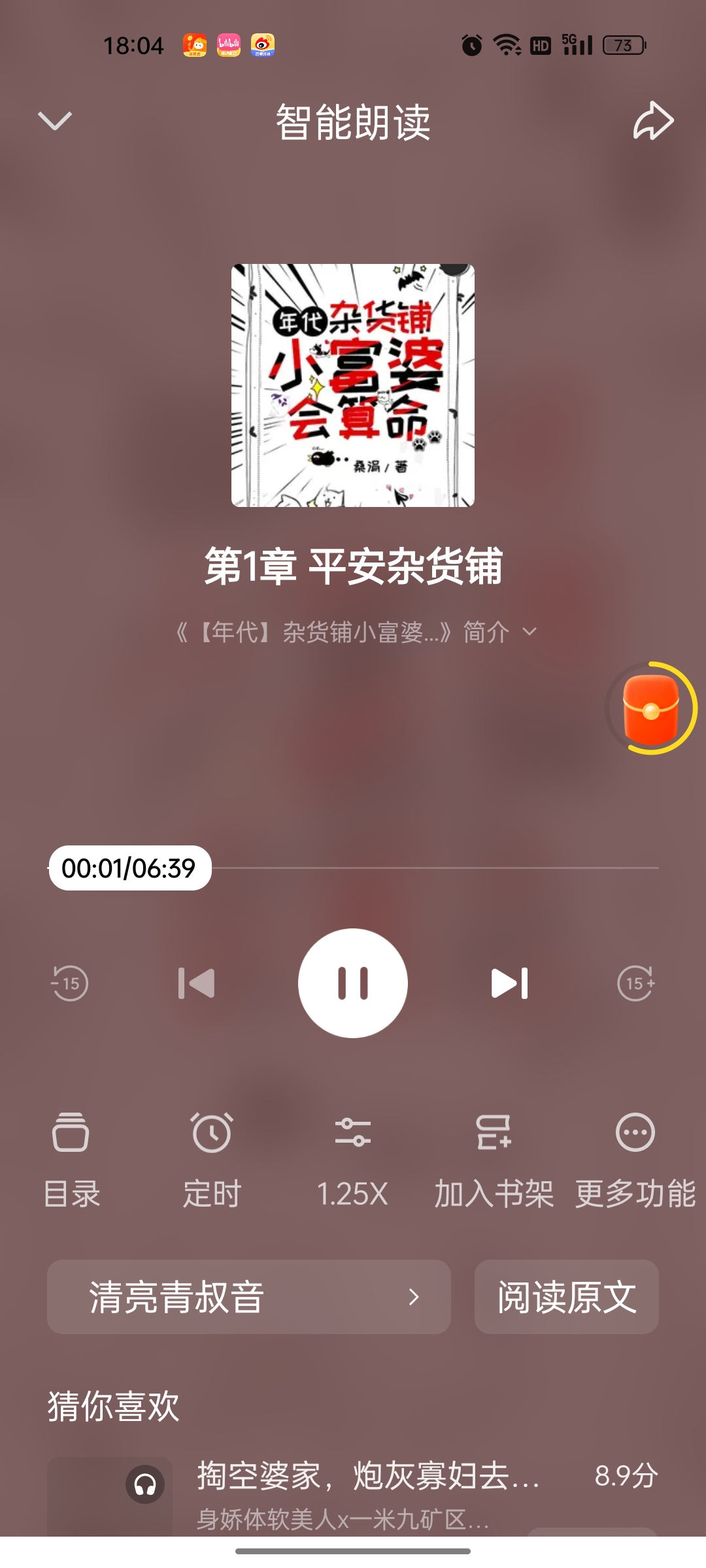Pause the narration

(353, 983)
